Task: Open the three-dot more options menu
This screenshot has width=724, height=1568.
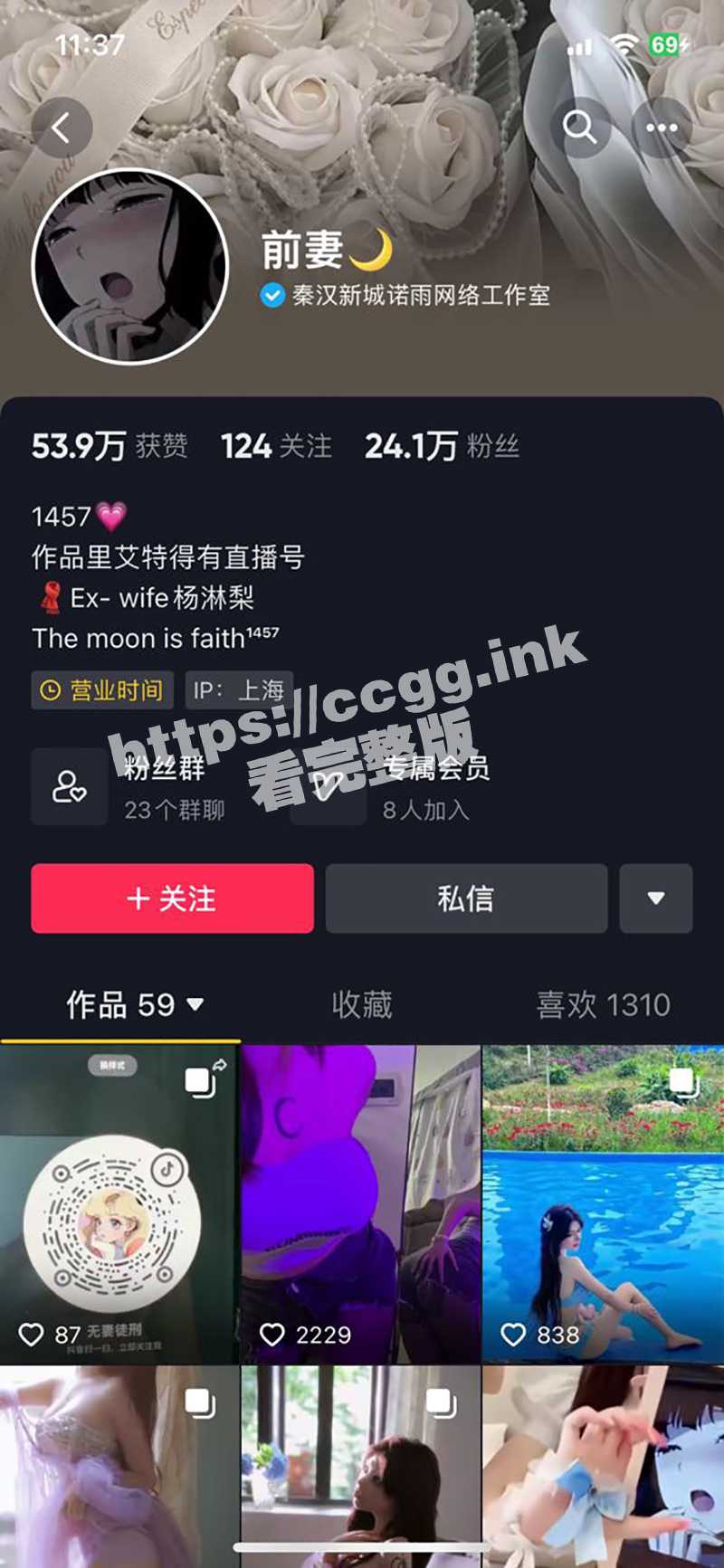Action: click(662, 128)
